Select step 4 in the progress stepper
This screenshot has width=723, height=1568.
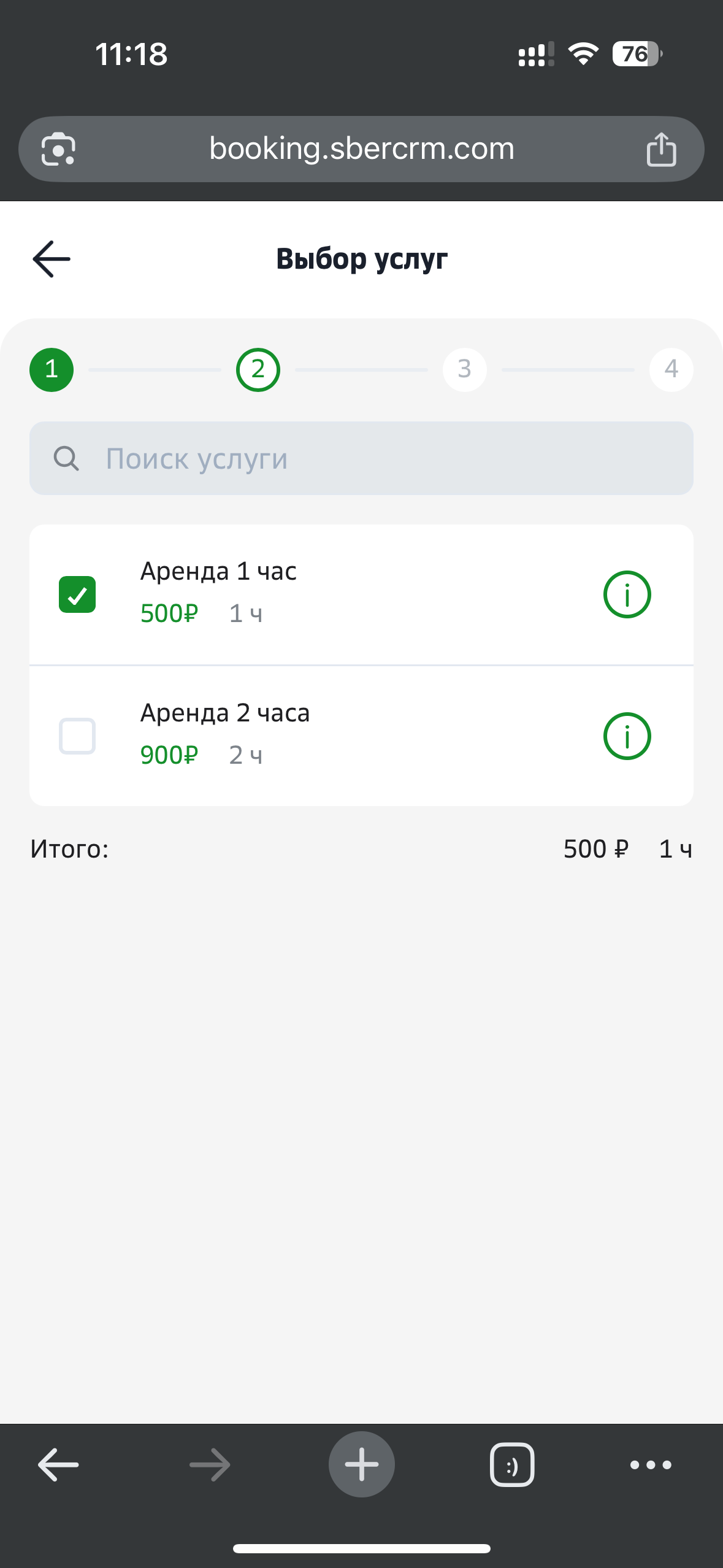671,369
